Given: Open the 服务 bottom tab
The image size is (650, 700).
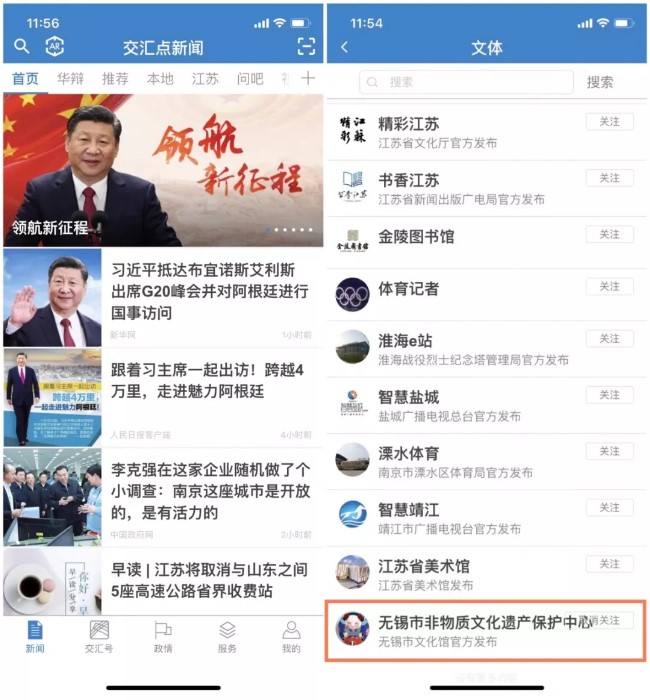Looking at the screenshot, I should click(227, 637).
